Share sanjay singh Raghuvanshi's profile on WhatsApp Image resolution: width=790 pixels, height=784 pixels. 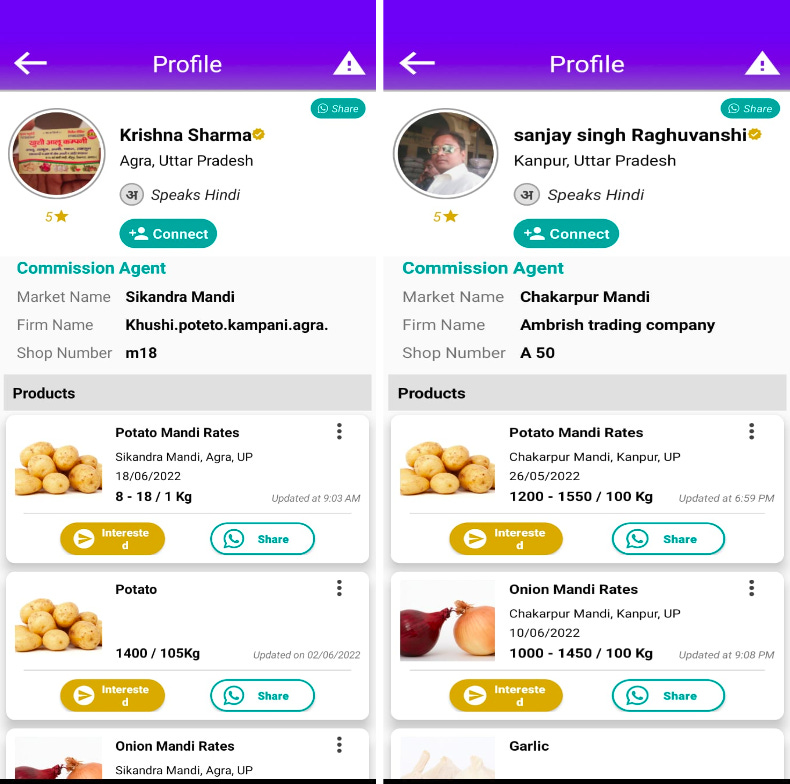[750, 108]
